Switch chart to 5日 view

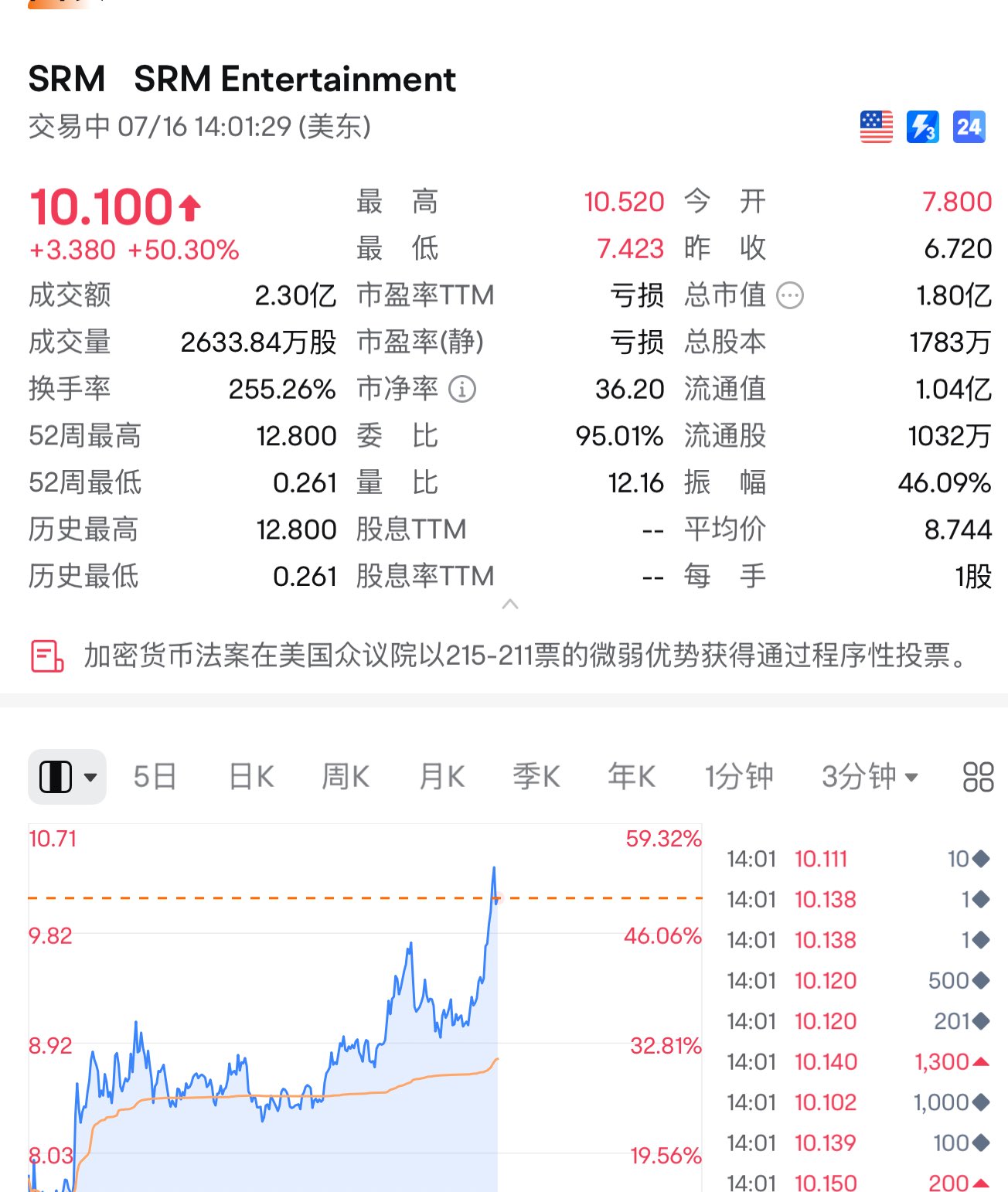click(x=155, y=776)
